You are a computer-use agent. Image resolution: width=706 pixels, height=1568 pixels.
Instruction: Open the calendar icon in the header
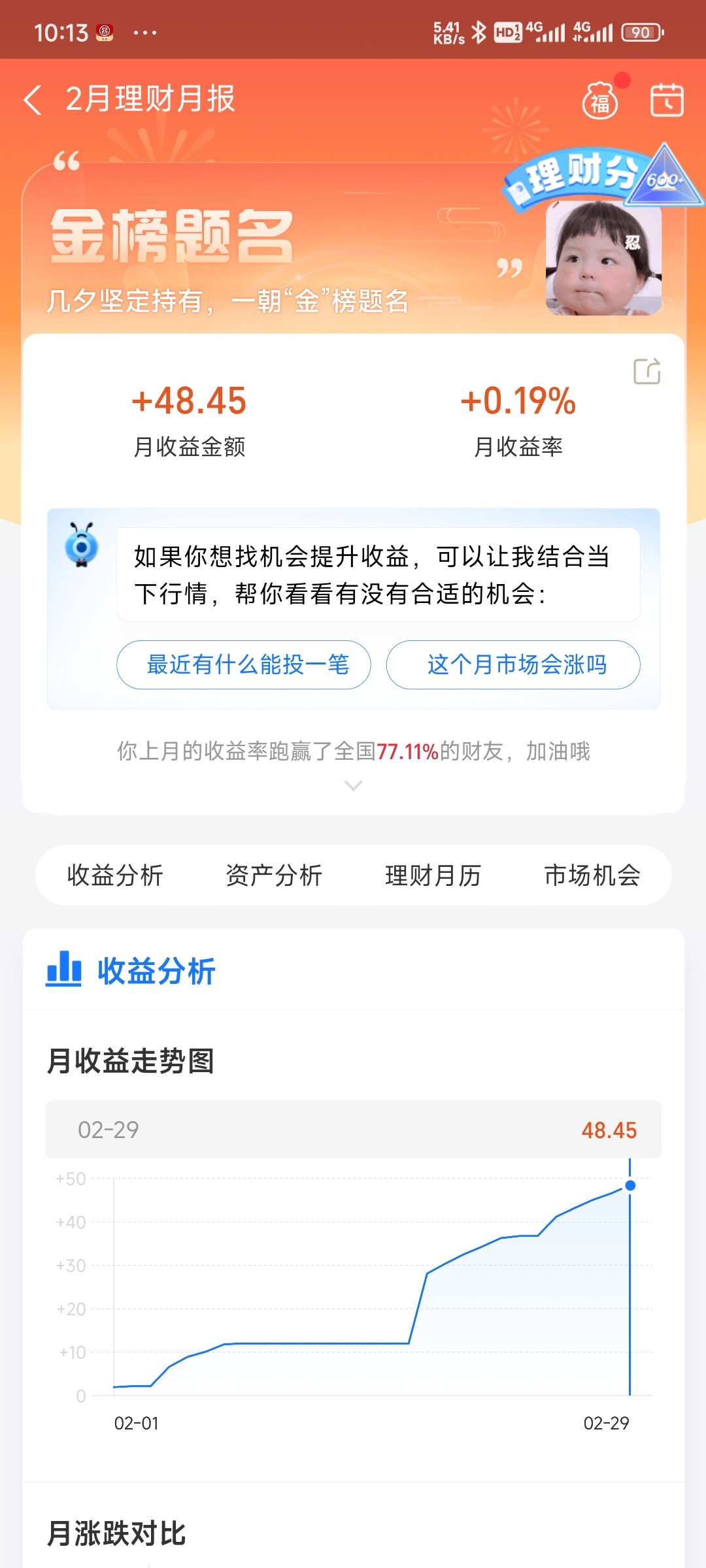(x=666, y=100)
